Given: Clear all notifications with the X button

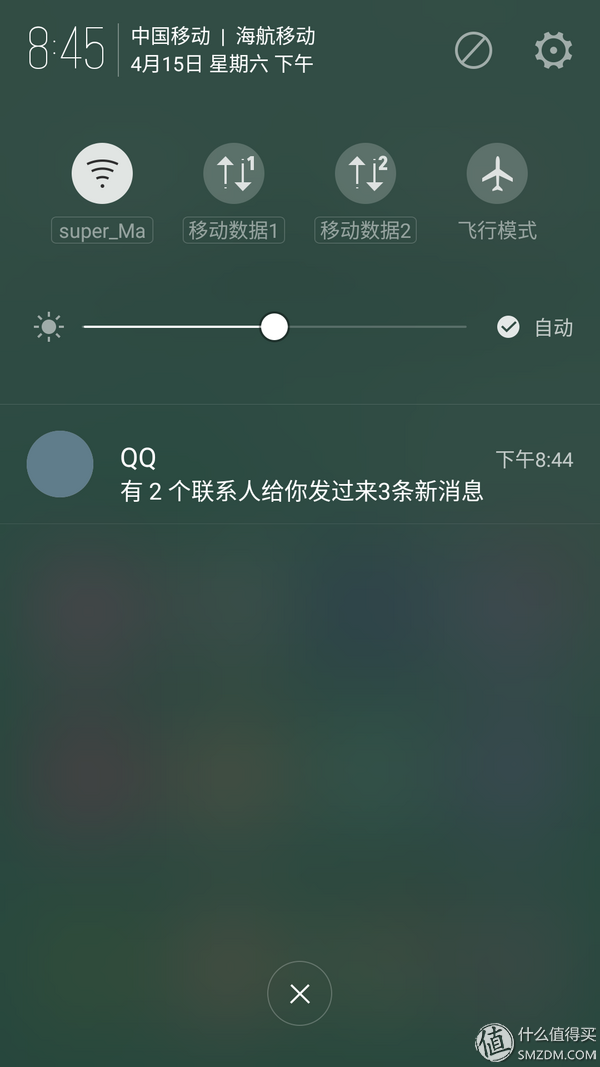Looking at the screenshot, I should pos(300,994).
